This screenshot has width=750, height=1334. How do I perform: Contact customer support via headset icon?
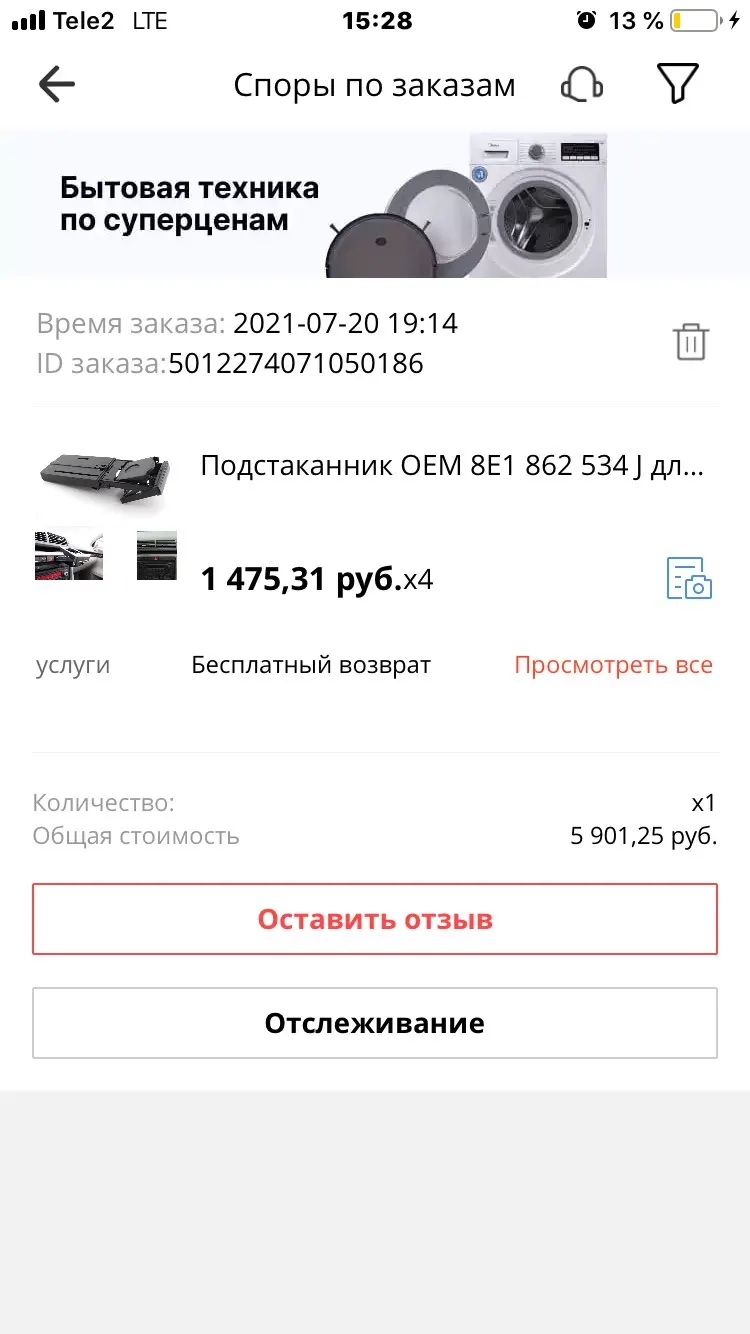coord(581,85)
